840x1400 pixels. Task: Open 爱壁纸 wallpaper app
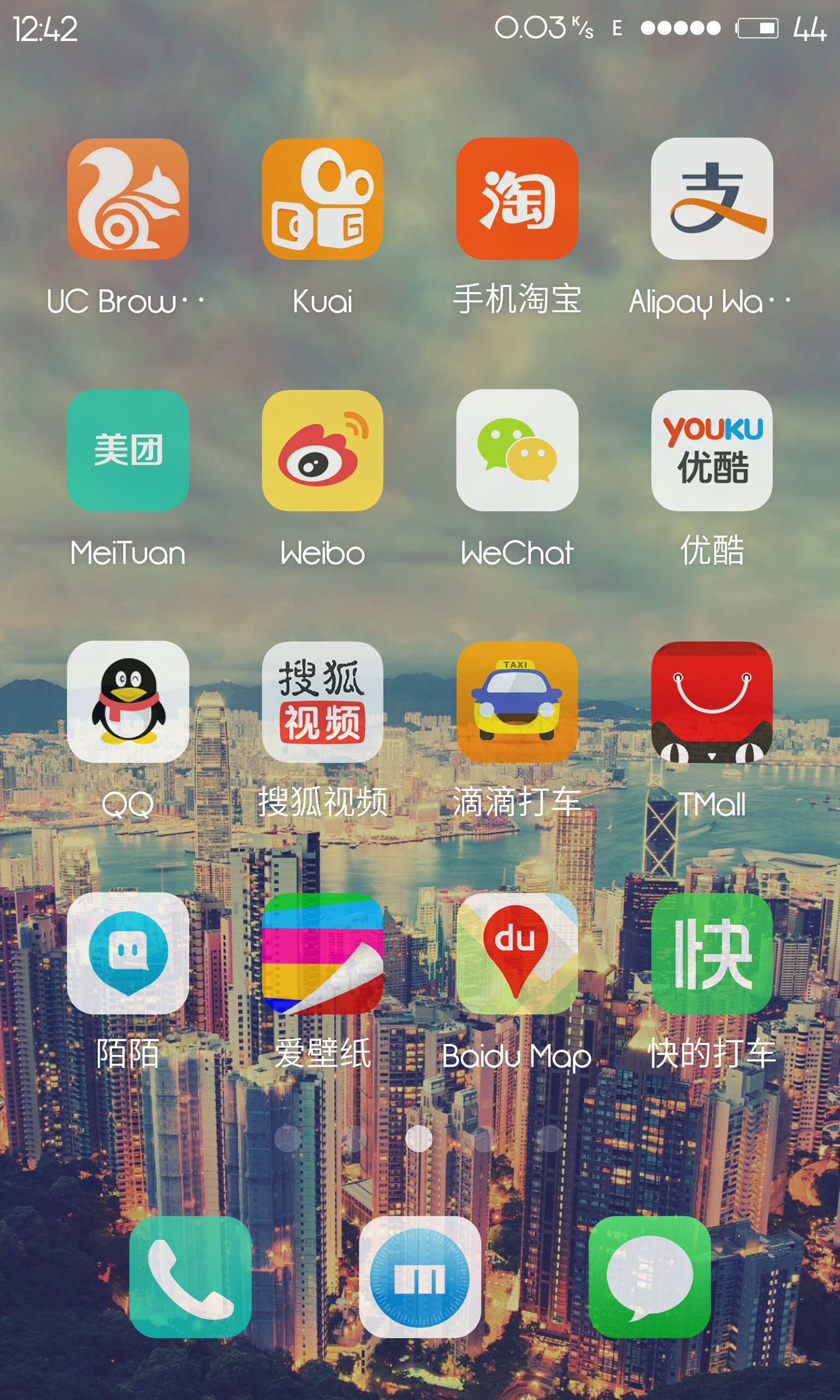pos(323,954)
